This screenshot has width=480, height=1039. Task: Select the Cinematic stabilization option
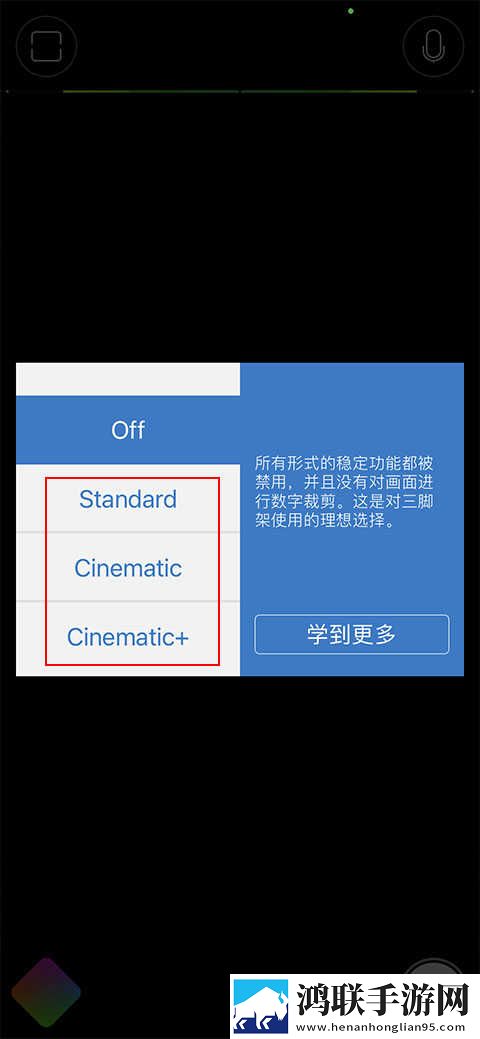(128, 568)
